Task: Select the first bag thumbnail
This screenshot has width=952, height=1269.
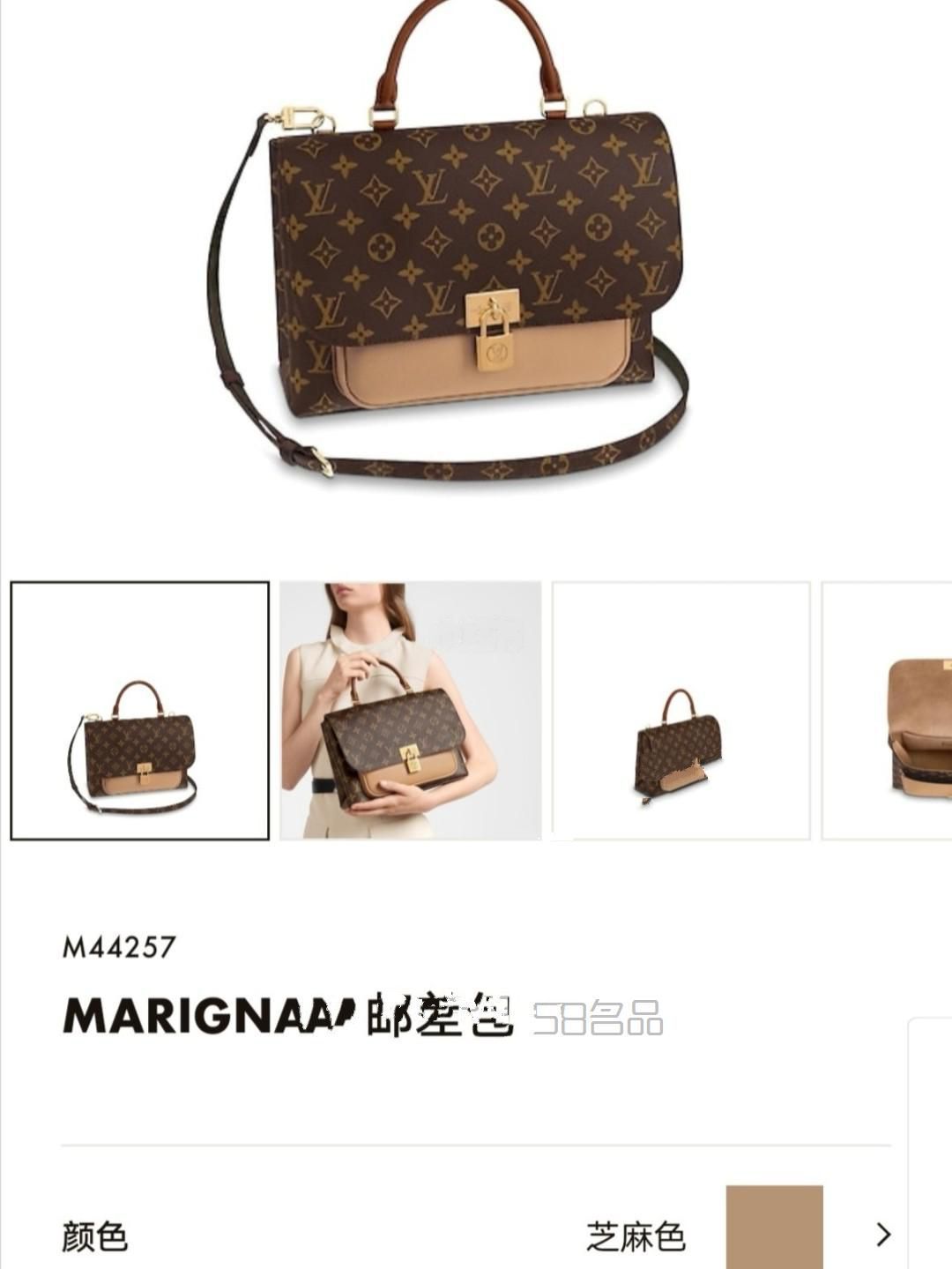Action: [x=139, y=711]
